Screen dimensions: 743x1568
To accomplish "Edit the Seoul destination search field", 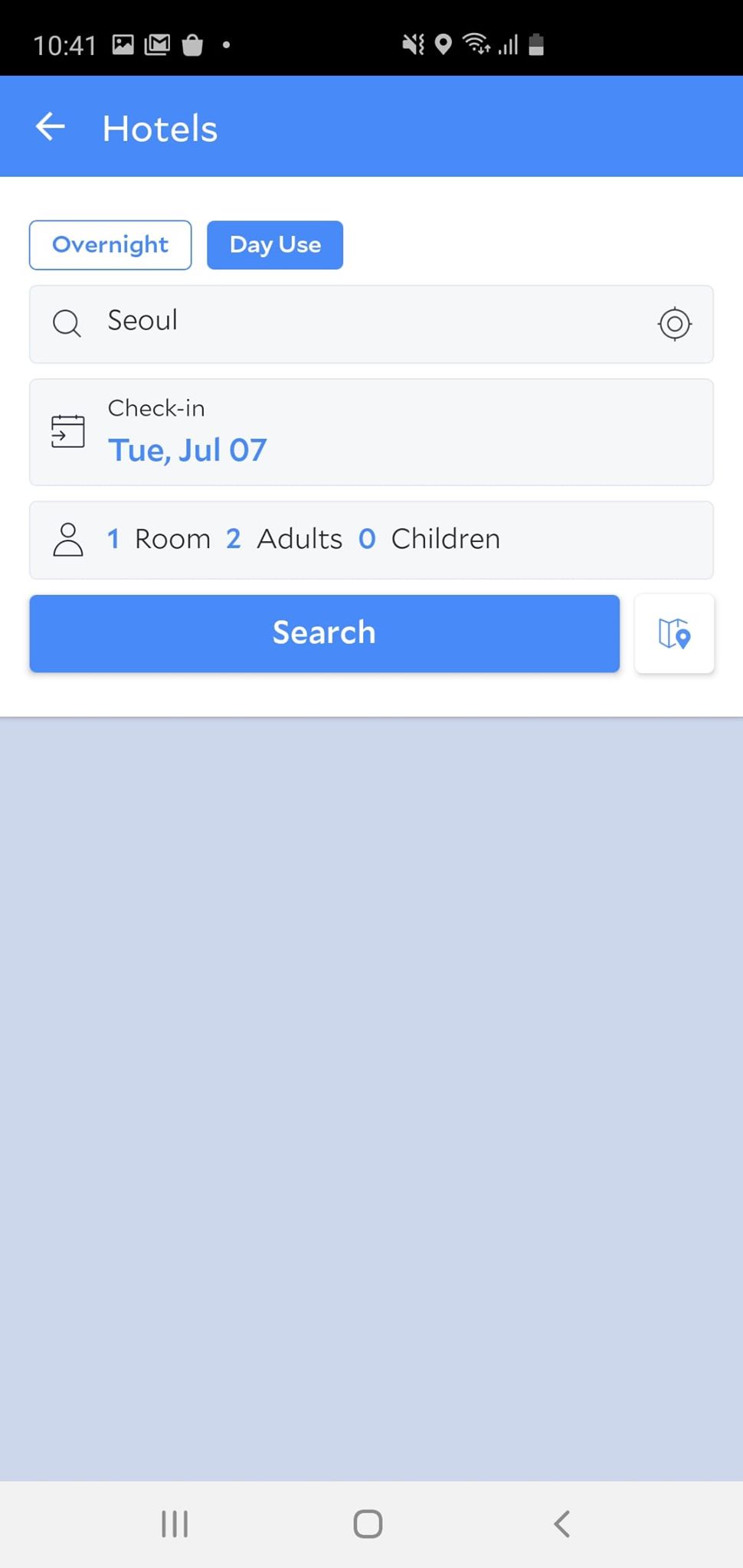I will tap(371, 324).
